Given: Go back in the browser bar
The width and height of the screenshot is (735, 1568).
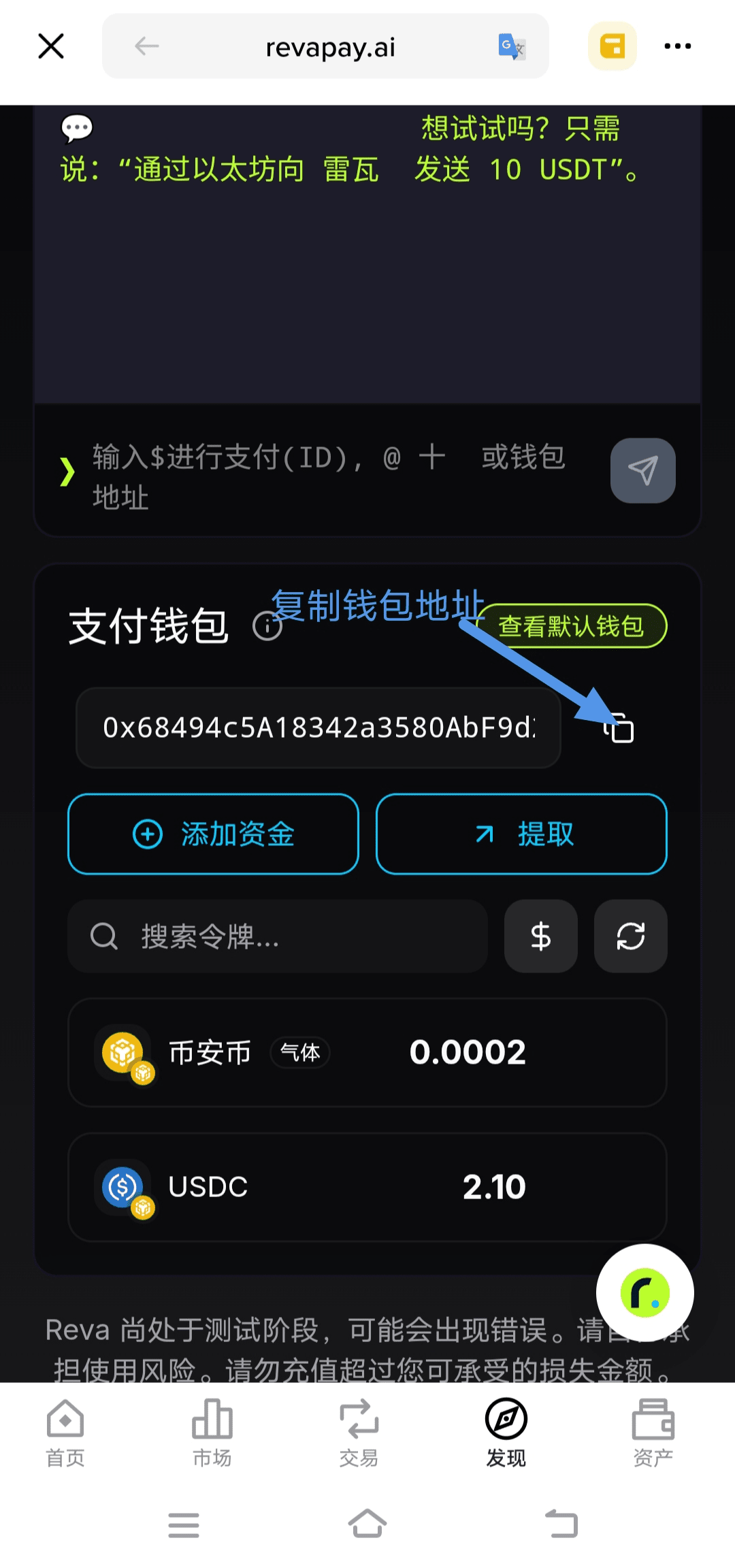Looking at the screenshot, I should (146, 46).
